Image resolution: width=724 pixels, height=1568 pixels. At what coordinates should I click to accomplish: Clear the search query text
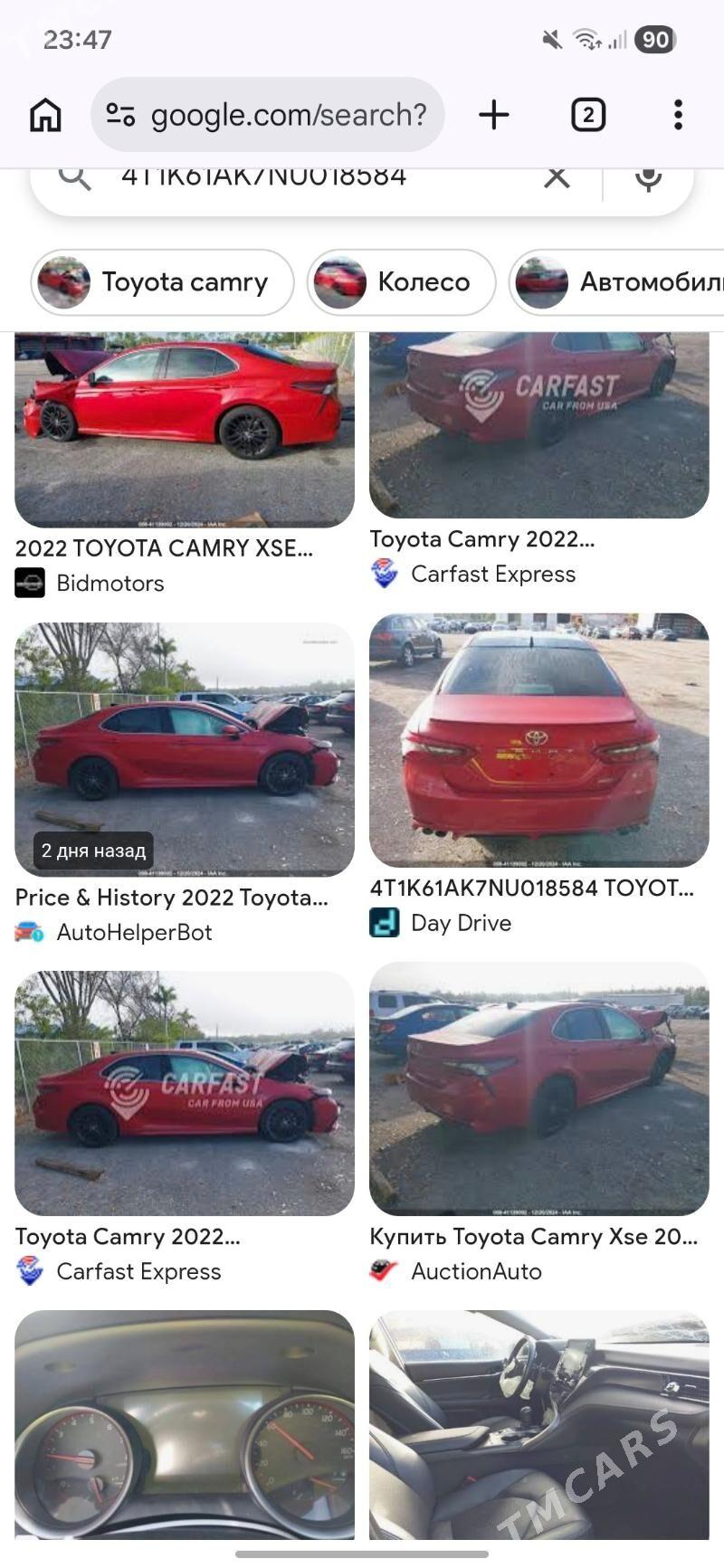557,176
